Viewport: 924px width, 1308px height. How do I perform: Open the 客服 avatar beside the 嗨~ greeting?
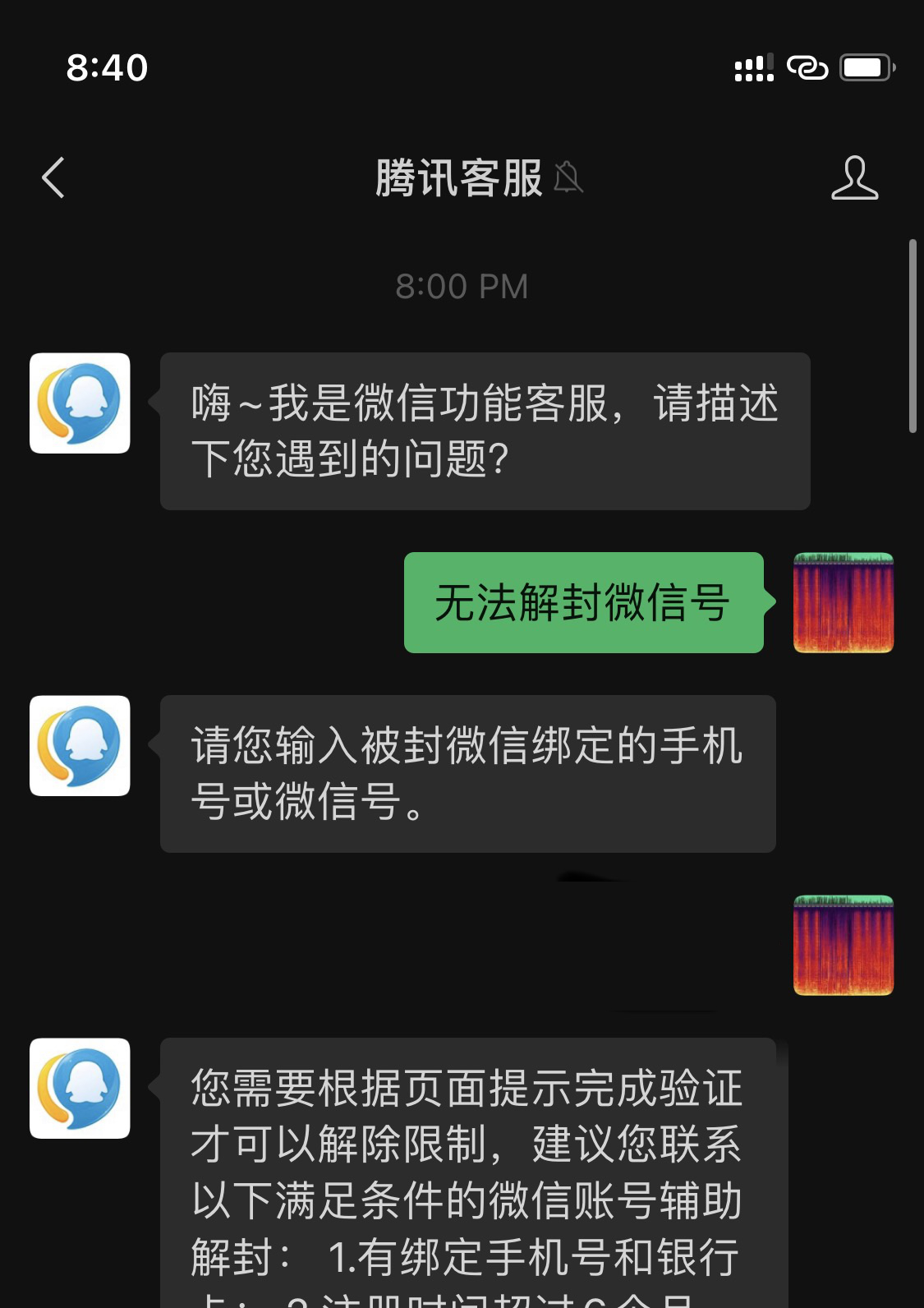(x=80, y=403)
